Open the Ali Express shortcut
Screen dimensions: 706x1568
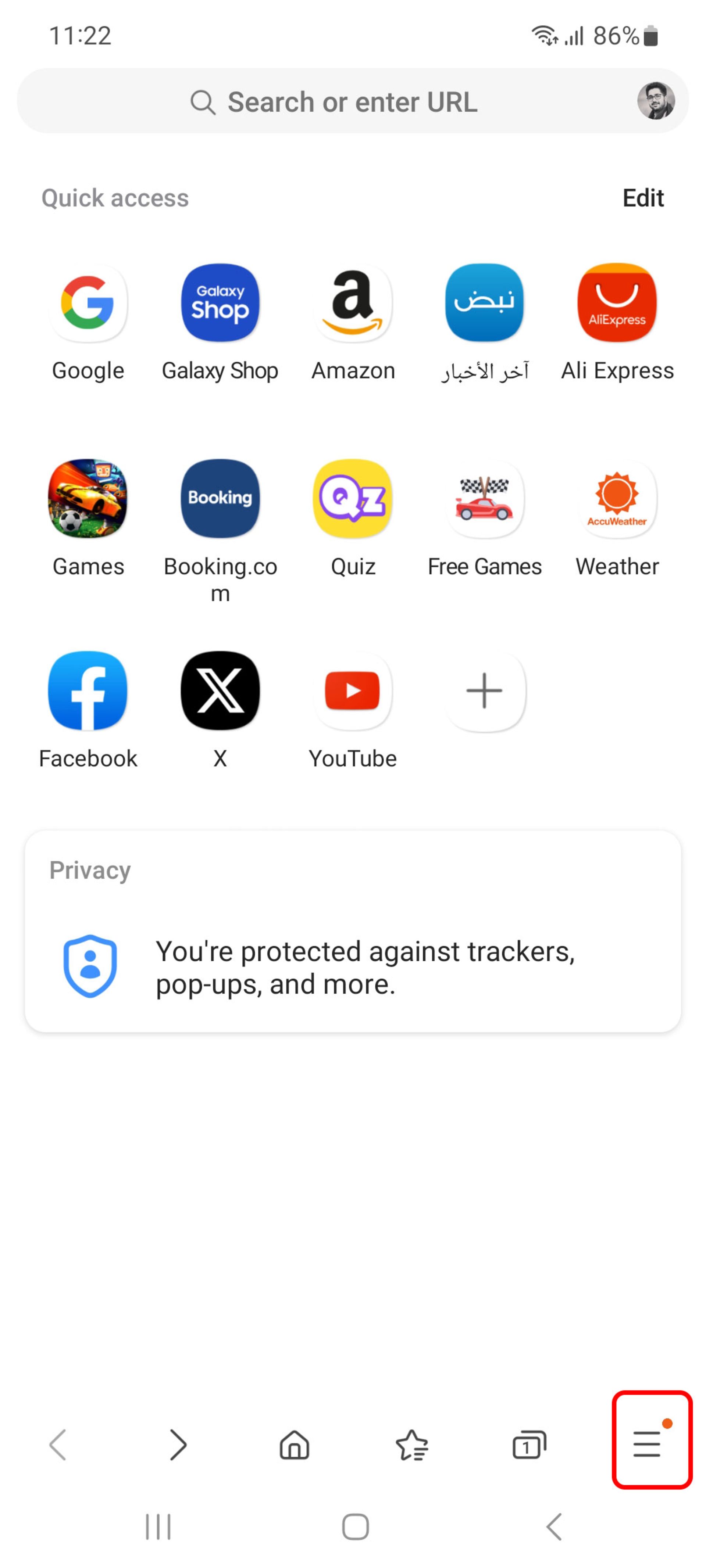click(617, 303)
